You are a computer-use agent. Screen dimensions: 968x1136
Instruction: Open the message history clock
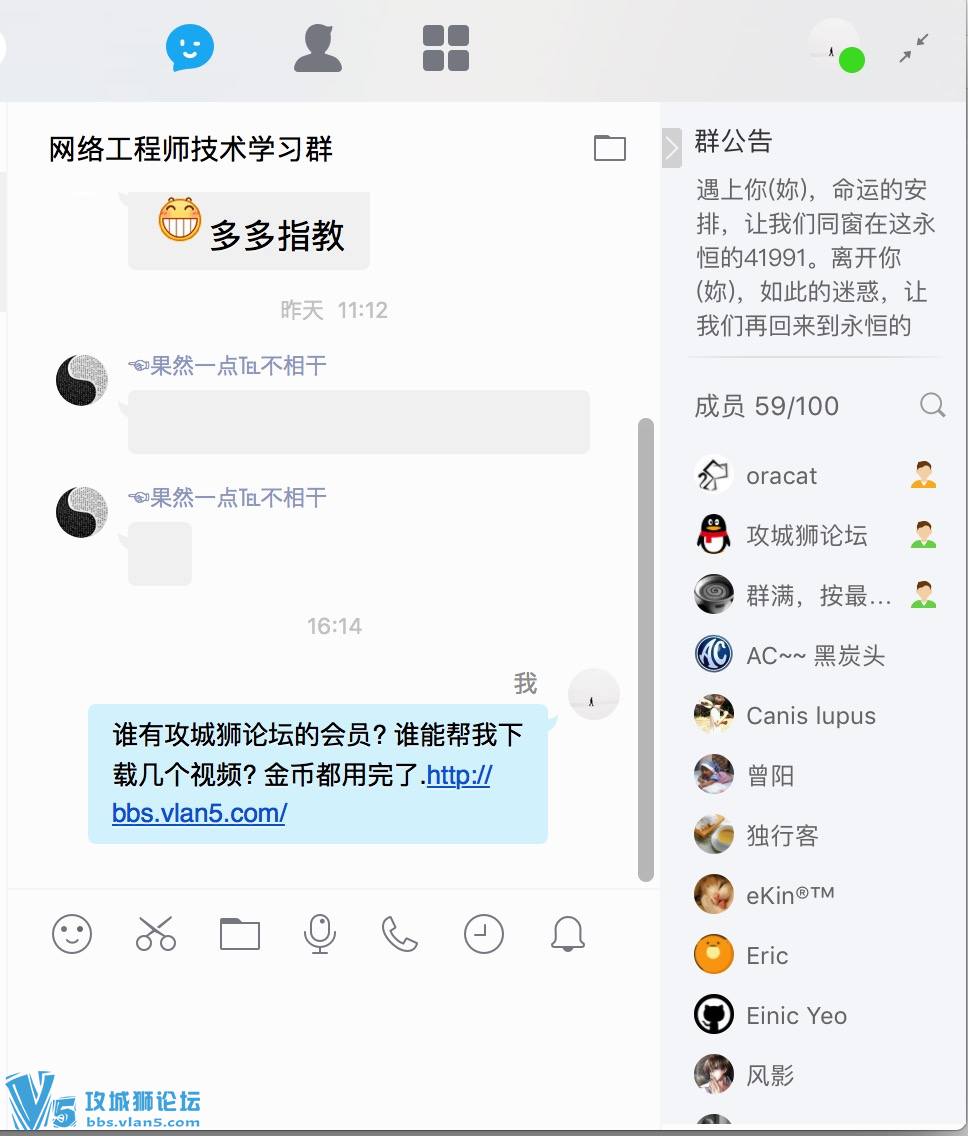coord(484,934)
